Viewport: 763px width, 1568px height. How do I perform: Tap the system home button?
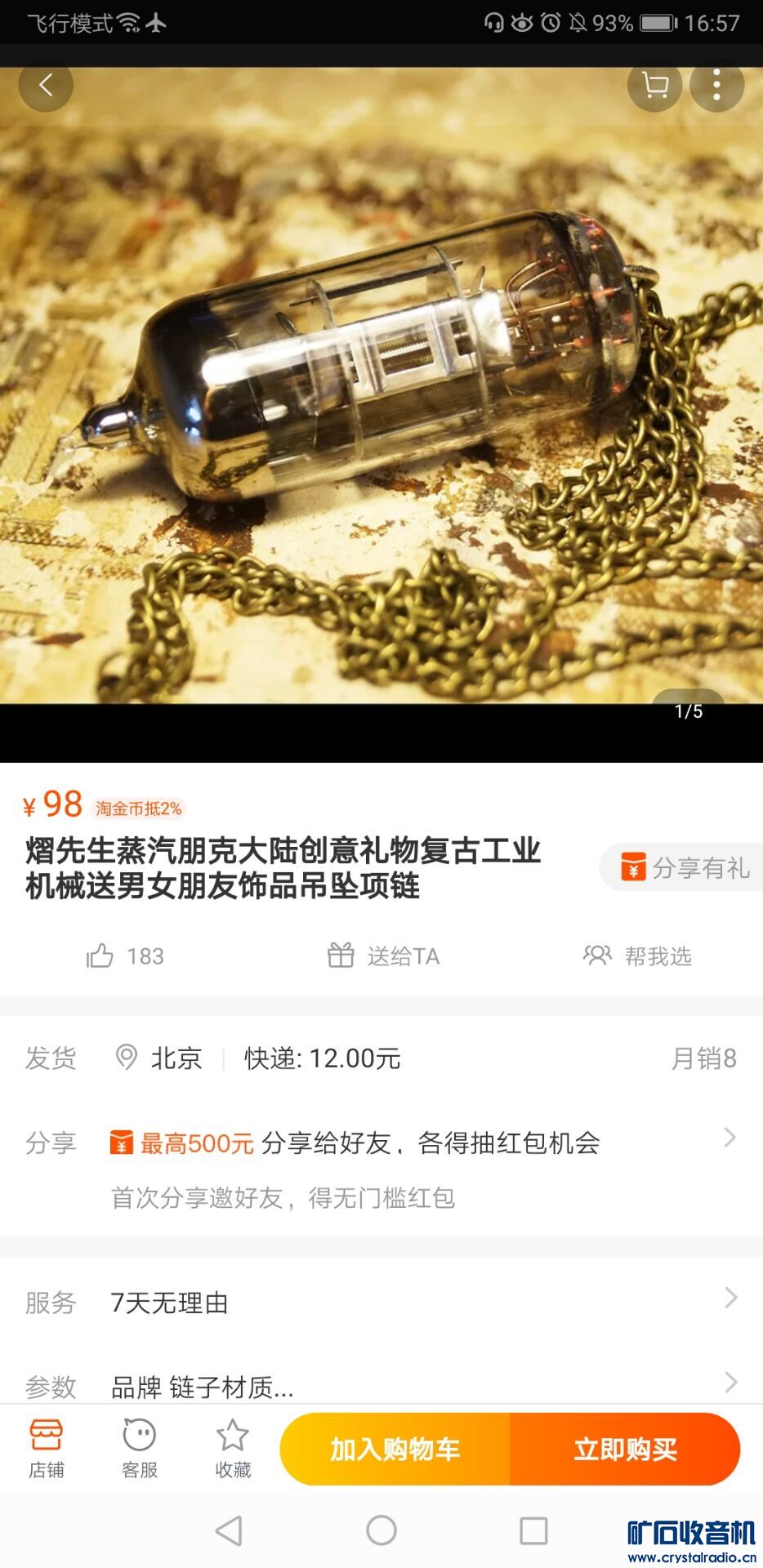381,1530
